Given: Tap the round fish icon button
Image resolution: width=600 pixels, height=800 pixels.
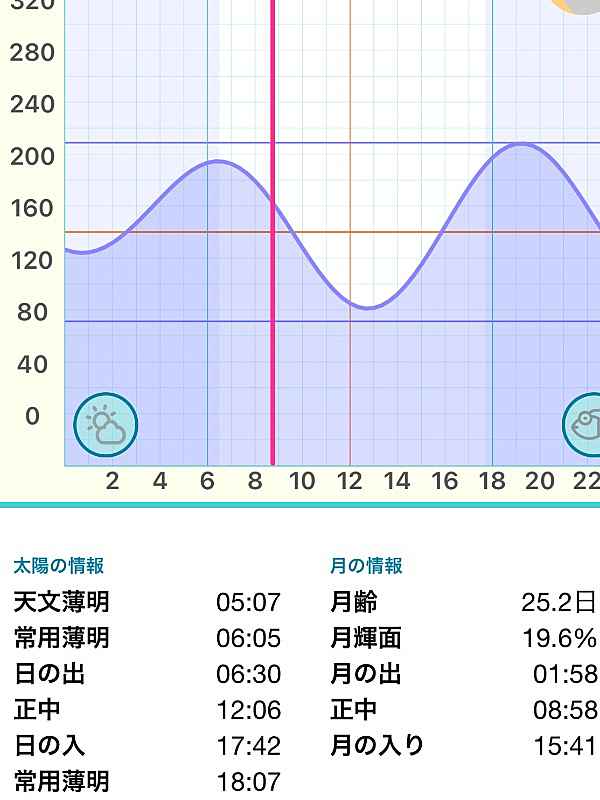Looking at the screenshot, I should click(x=586, y=425).
